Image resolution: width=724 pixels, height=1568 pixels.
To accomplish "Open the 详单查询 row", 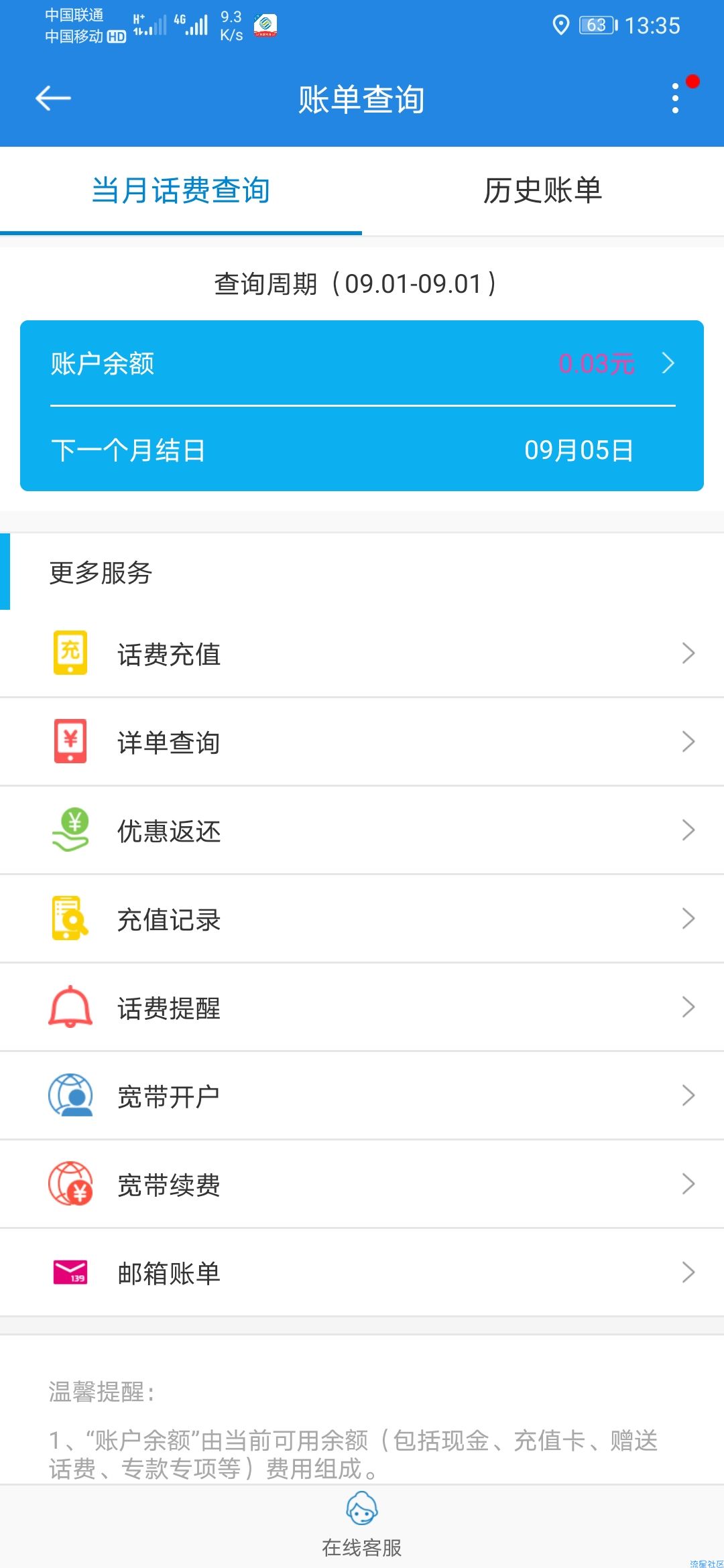I will tap(362, 742).
